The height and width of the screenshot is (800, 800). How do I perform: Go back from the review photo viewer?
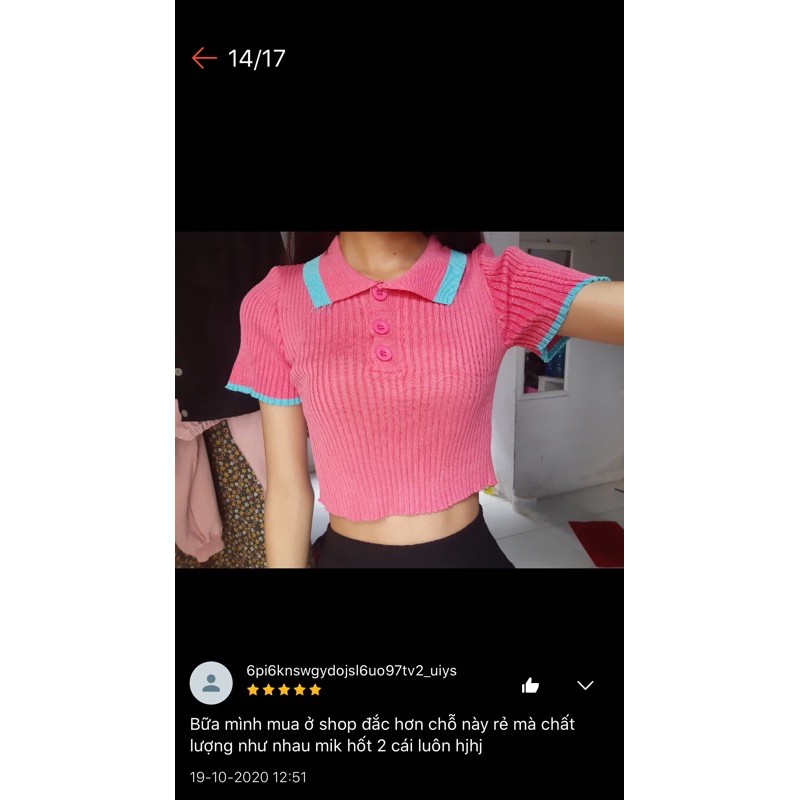click(204, 58)
